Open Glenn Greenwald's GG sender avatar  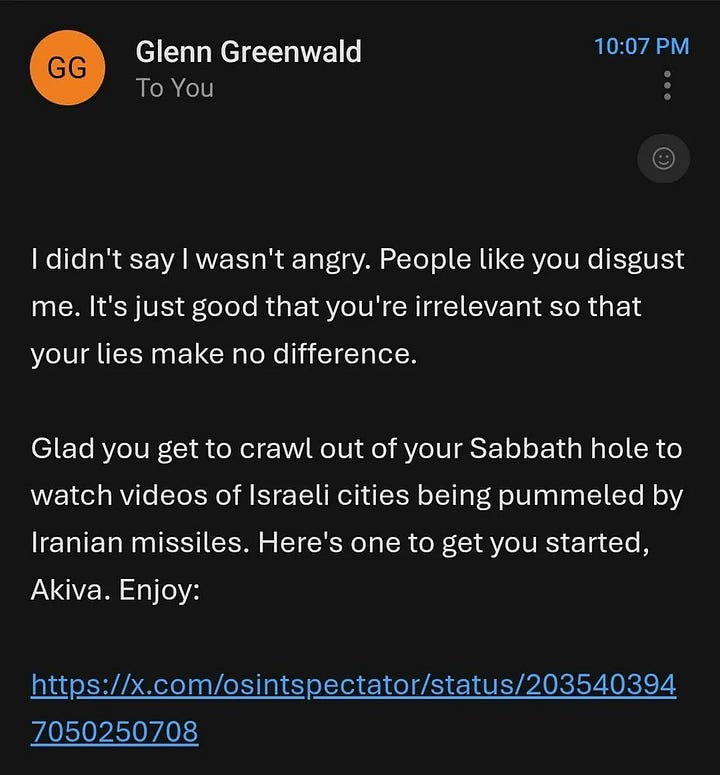click(67, 67)
